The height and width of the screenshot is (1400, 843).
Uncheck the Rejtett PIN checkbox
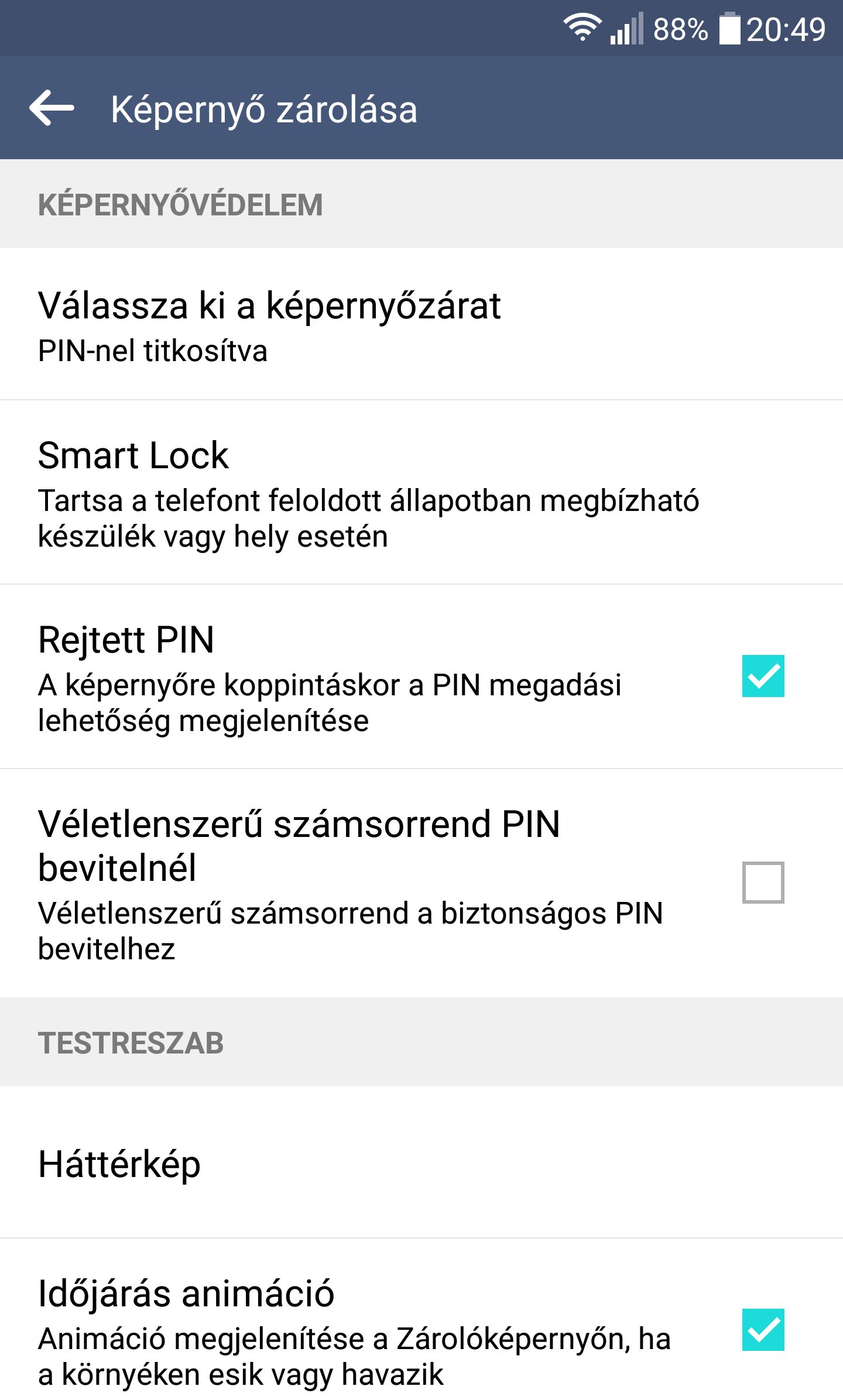[x=762, y=676]
